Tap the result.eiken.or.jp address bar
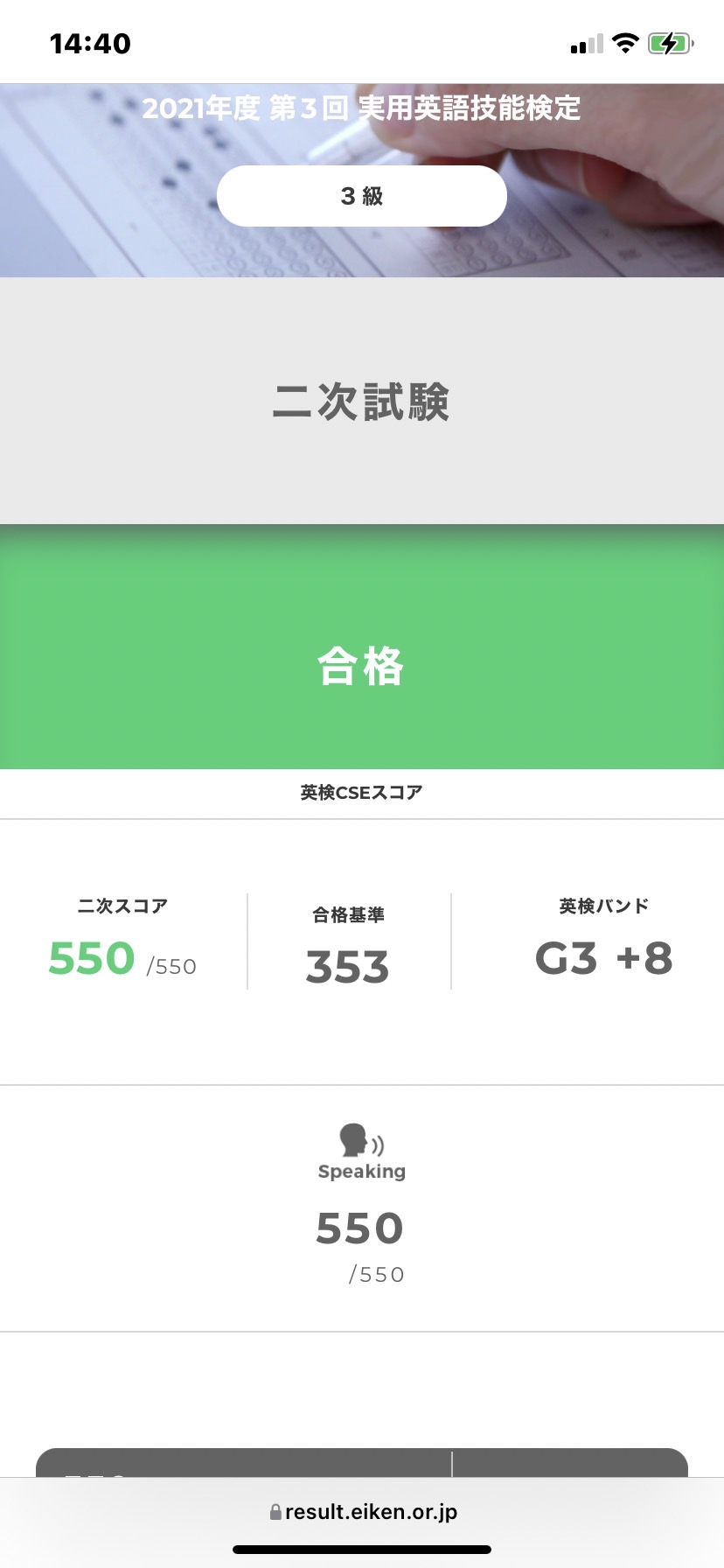Screen dimensions: 724x1568 [x=363, y=1511]
